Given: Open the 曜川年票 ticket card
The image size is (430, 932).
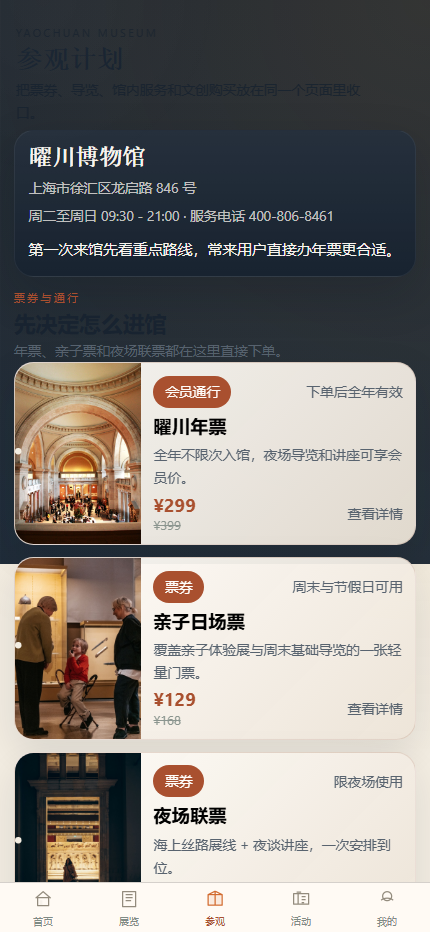Looking at the screenshot, I should (215, 454).
